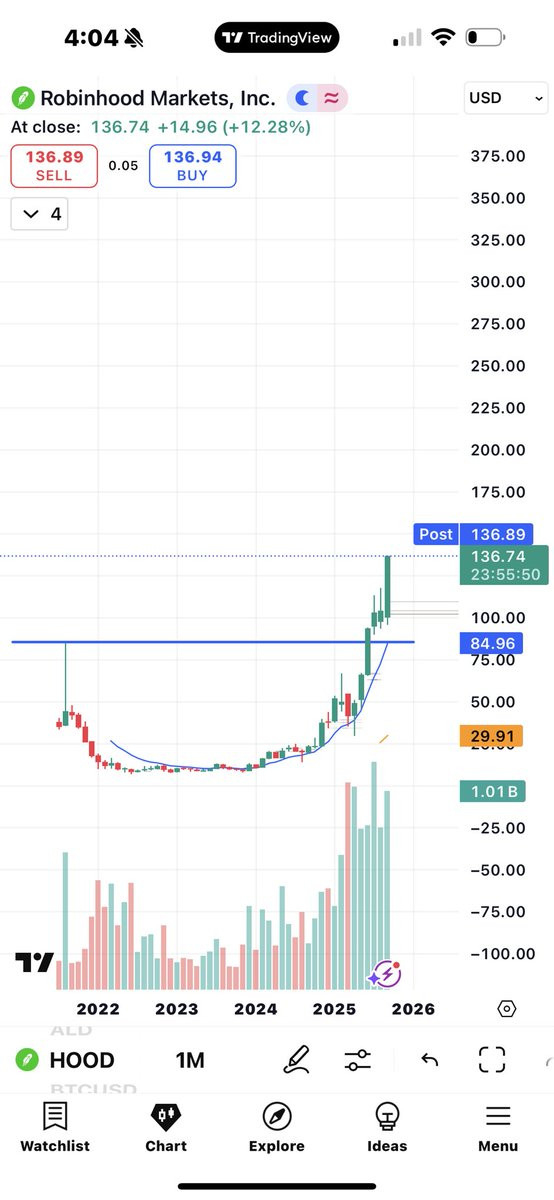Screen dimensions: 554x1200
Task: Change the 1M chart interval
Action: 190,1060
